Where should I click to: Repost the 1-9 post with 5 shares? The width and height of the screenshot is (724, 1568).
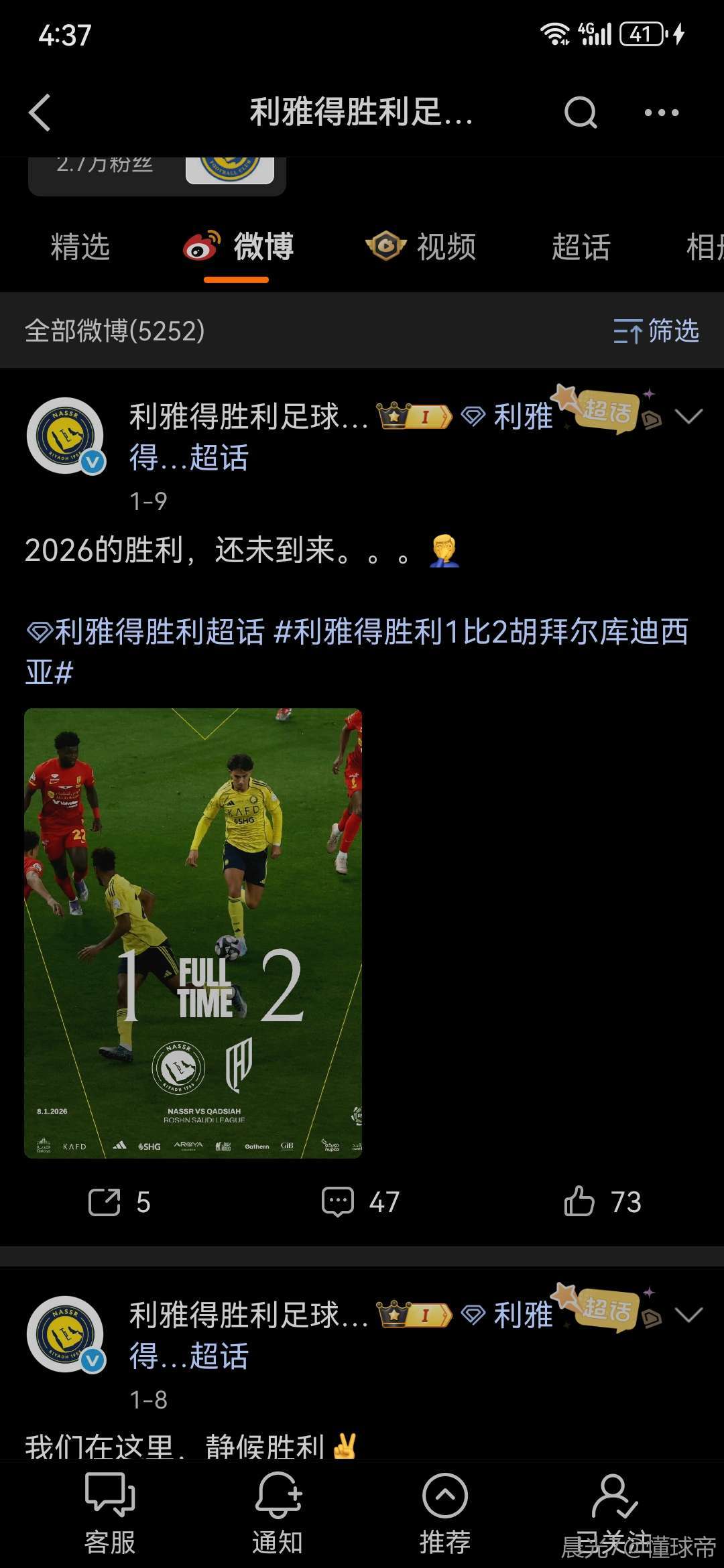pos(119,1202)
